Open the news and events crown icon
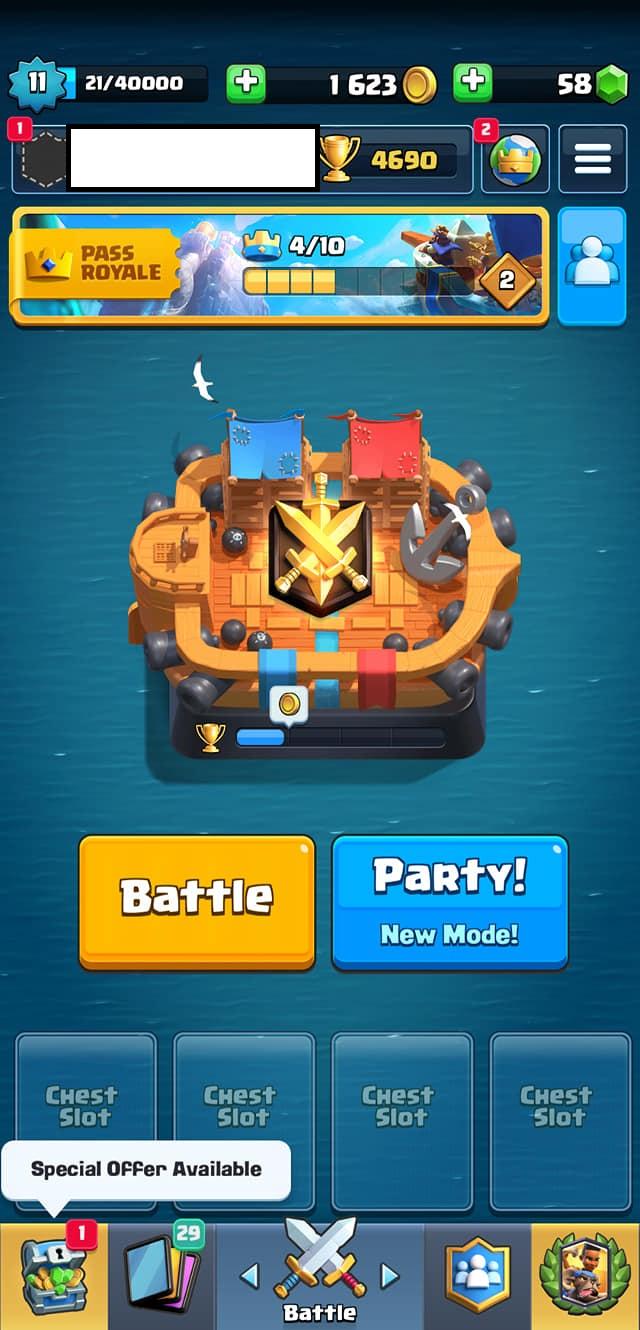The image size is (640, 1330). [515, 158]
